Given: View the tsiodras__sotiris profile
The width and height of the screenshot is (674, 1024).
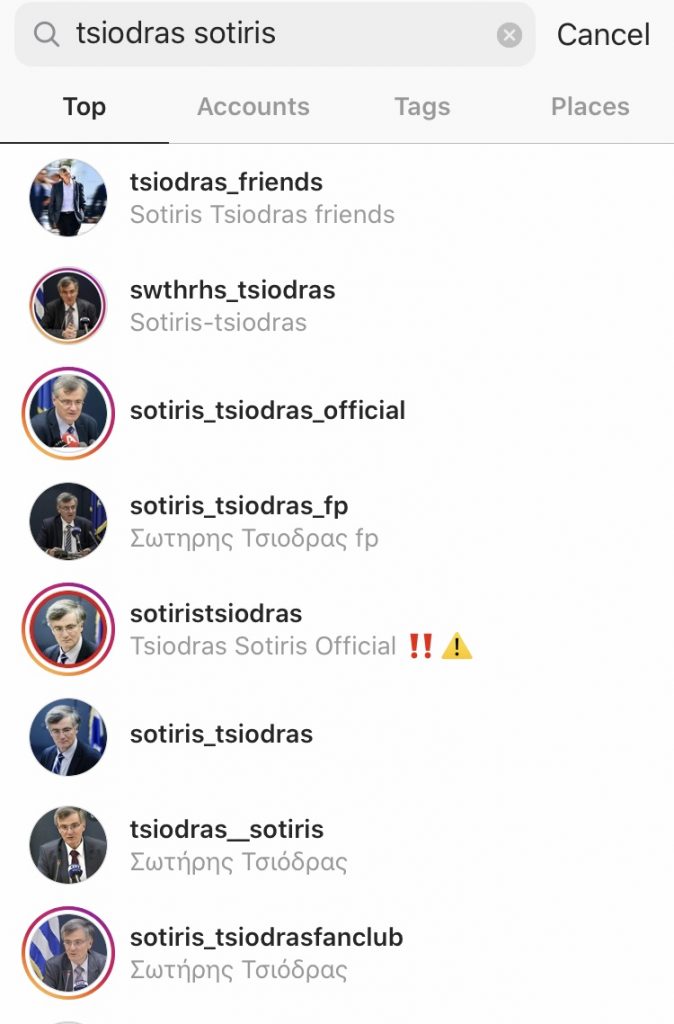Looking at the screenshot, I should point(227,845).
